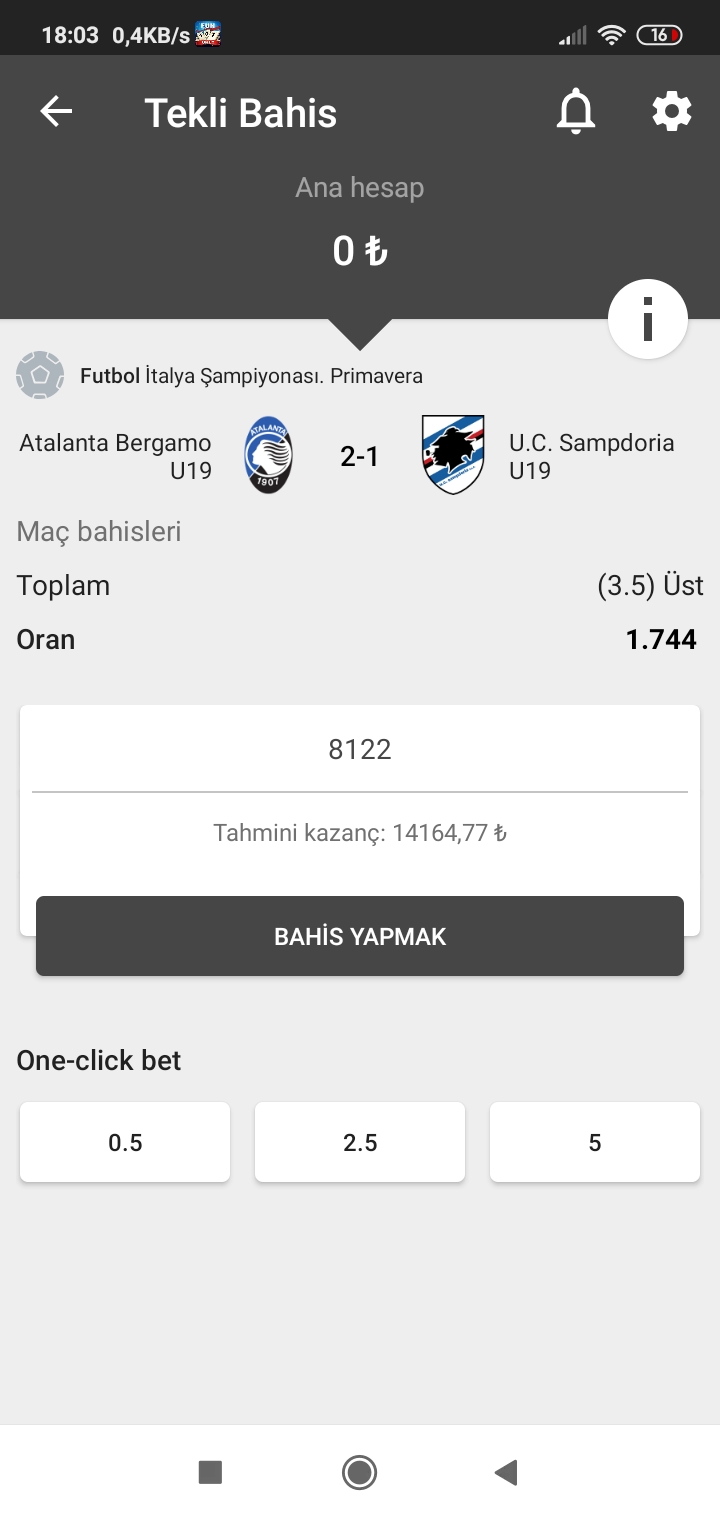The image size is (720, 1520).
Task: Tap the round info button
Action: pos(648,320)
